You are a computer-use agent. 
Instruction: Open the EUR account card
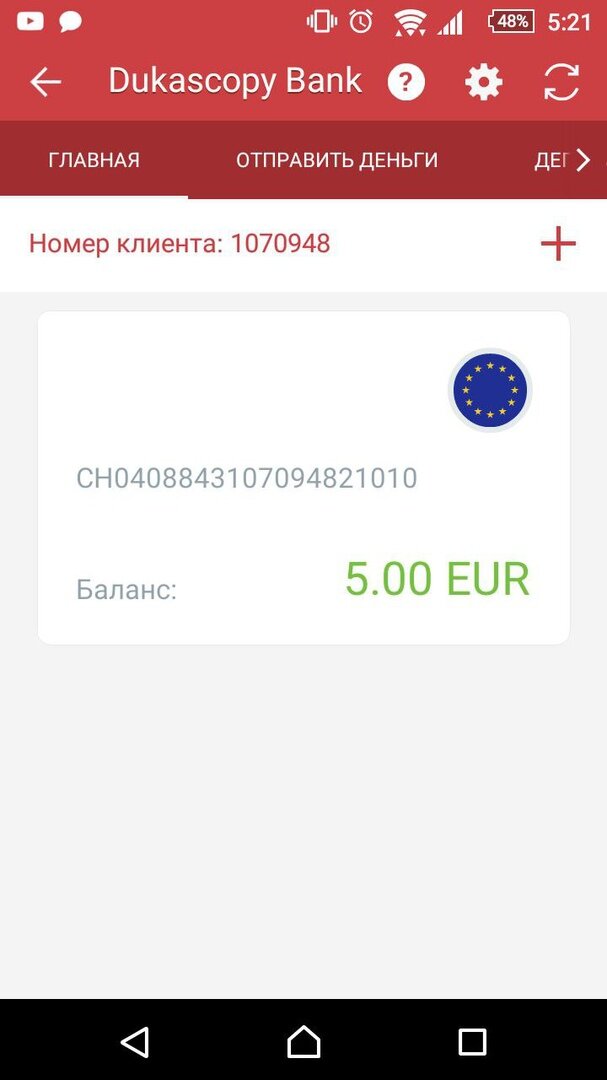coord(303,478)
